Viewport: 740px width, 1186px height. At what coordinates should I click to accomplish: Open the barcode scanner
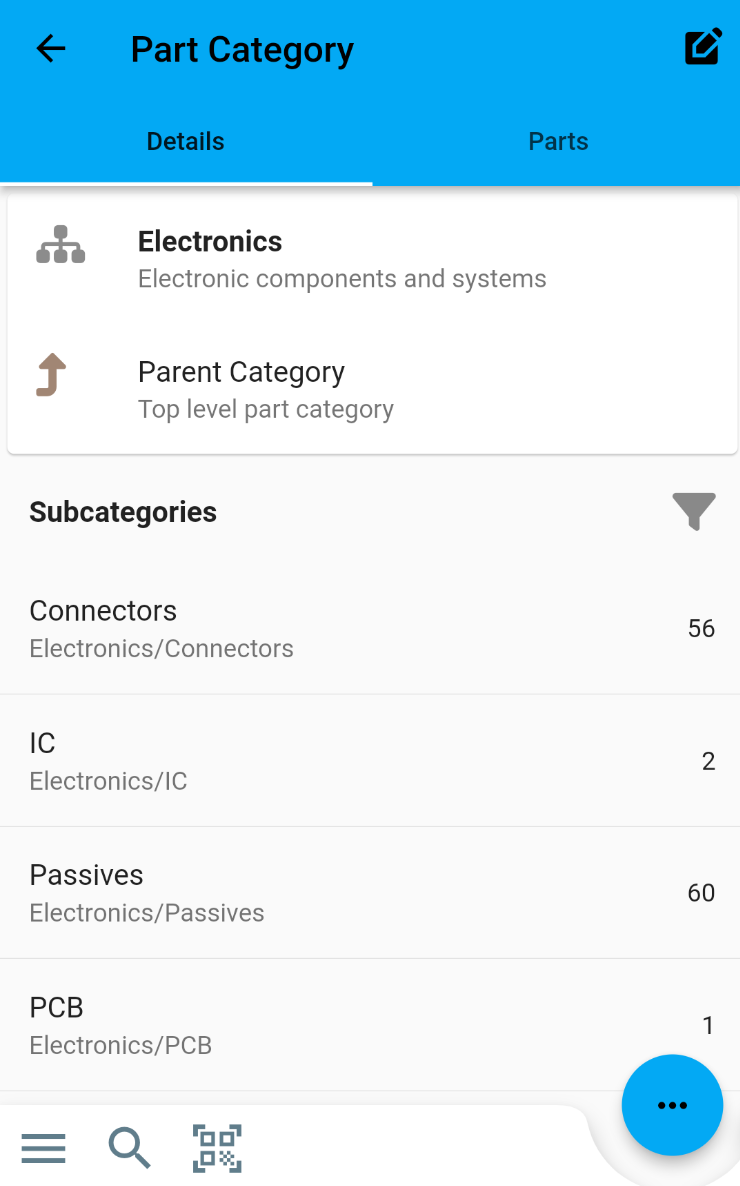tap(216, 1148)
